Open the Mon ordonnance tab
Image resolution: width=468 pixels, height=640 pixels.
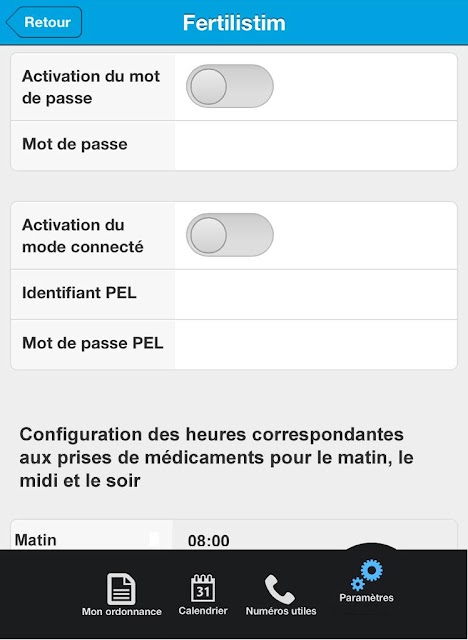coord(122,594)
